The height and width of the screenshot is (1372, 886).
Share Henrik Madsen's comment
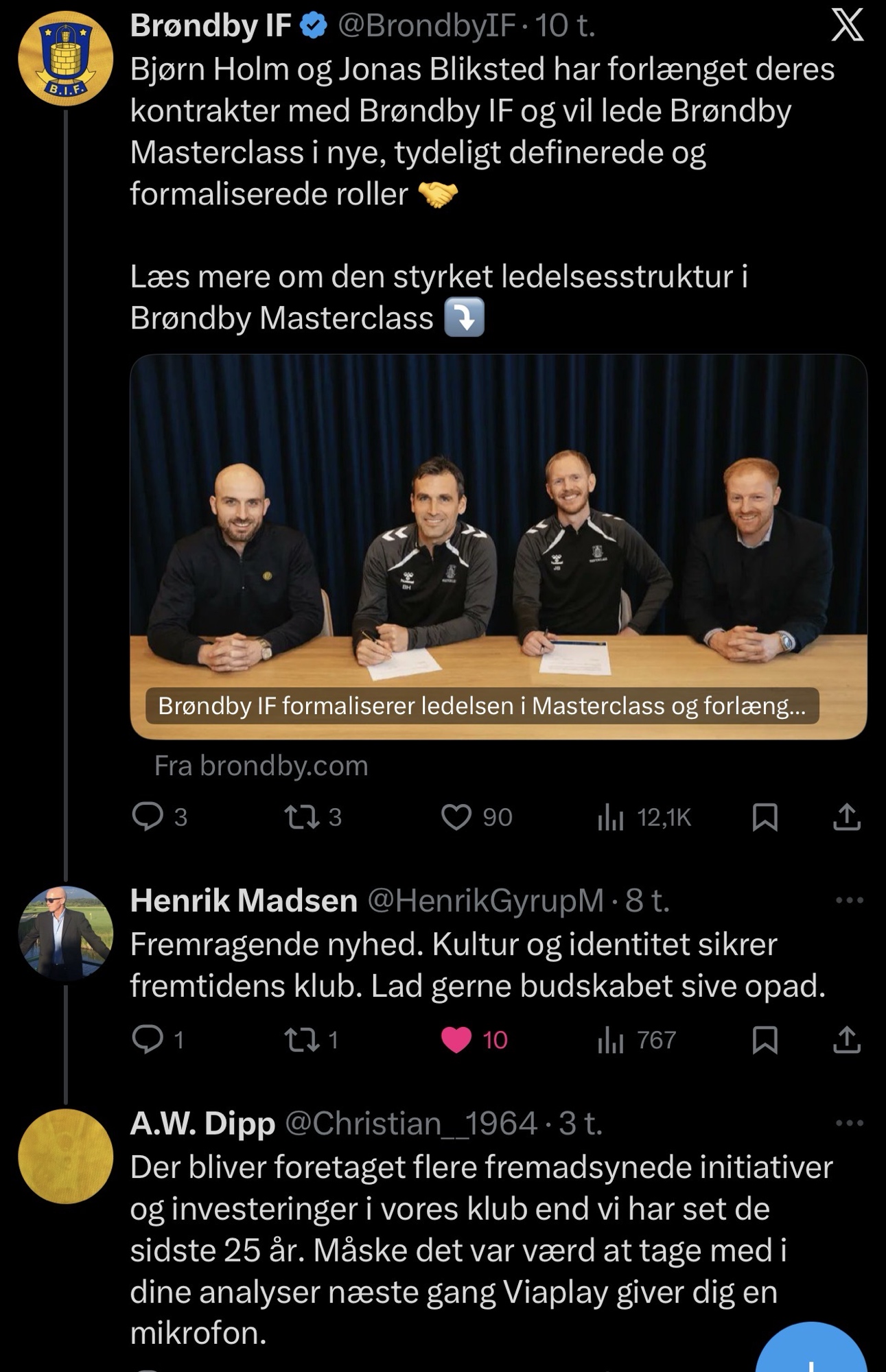tap(846, 1040)
